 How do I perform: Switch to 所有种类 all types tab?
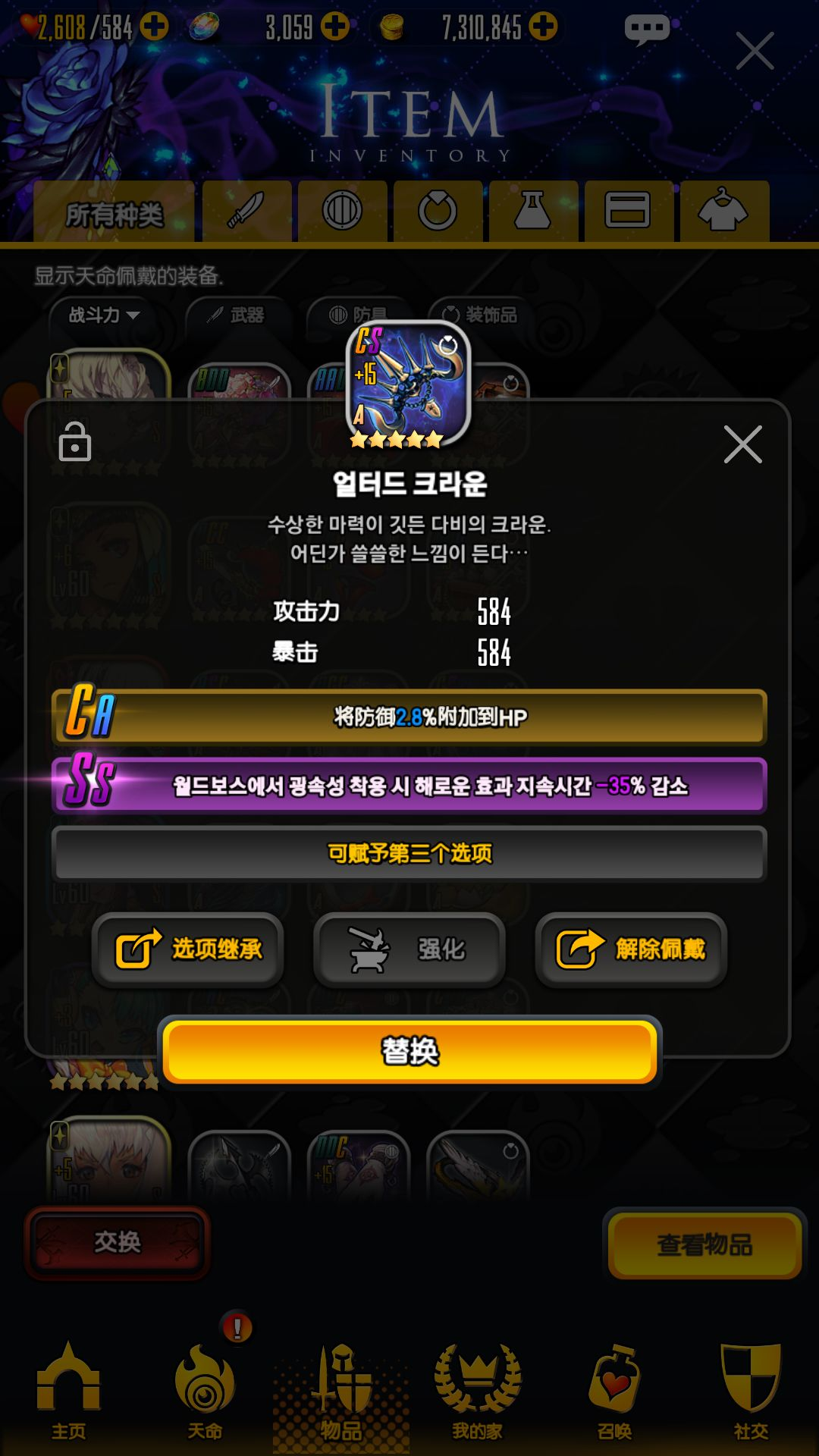(x=114, y=214)
